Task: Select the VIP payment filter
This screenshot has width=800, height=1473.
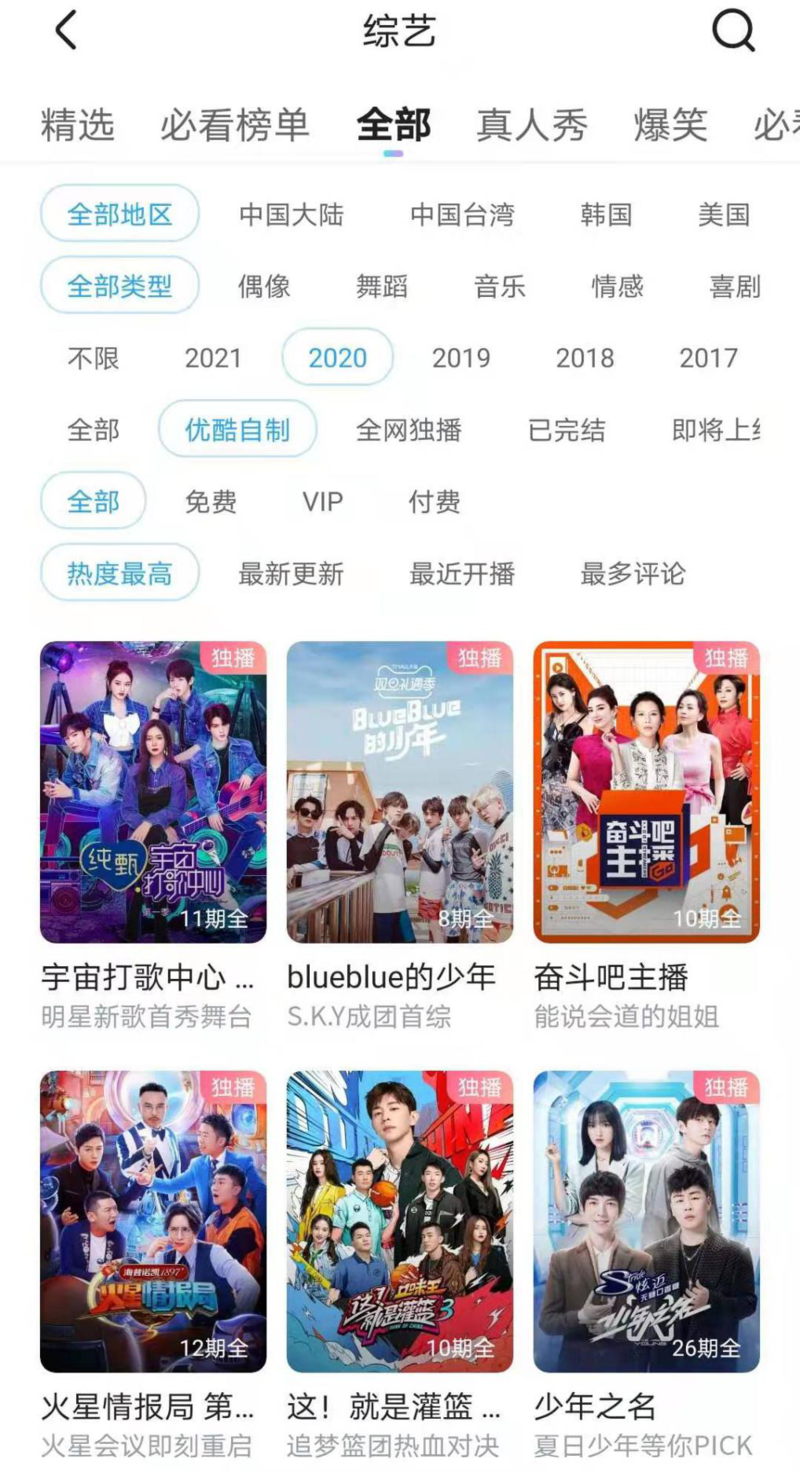Action: pyautogui.click(x=322, y=502)
